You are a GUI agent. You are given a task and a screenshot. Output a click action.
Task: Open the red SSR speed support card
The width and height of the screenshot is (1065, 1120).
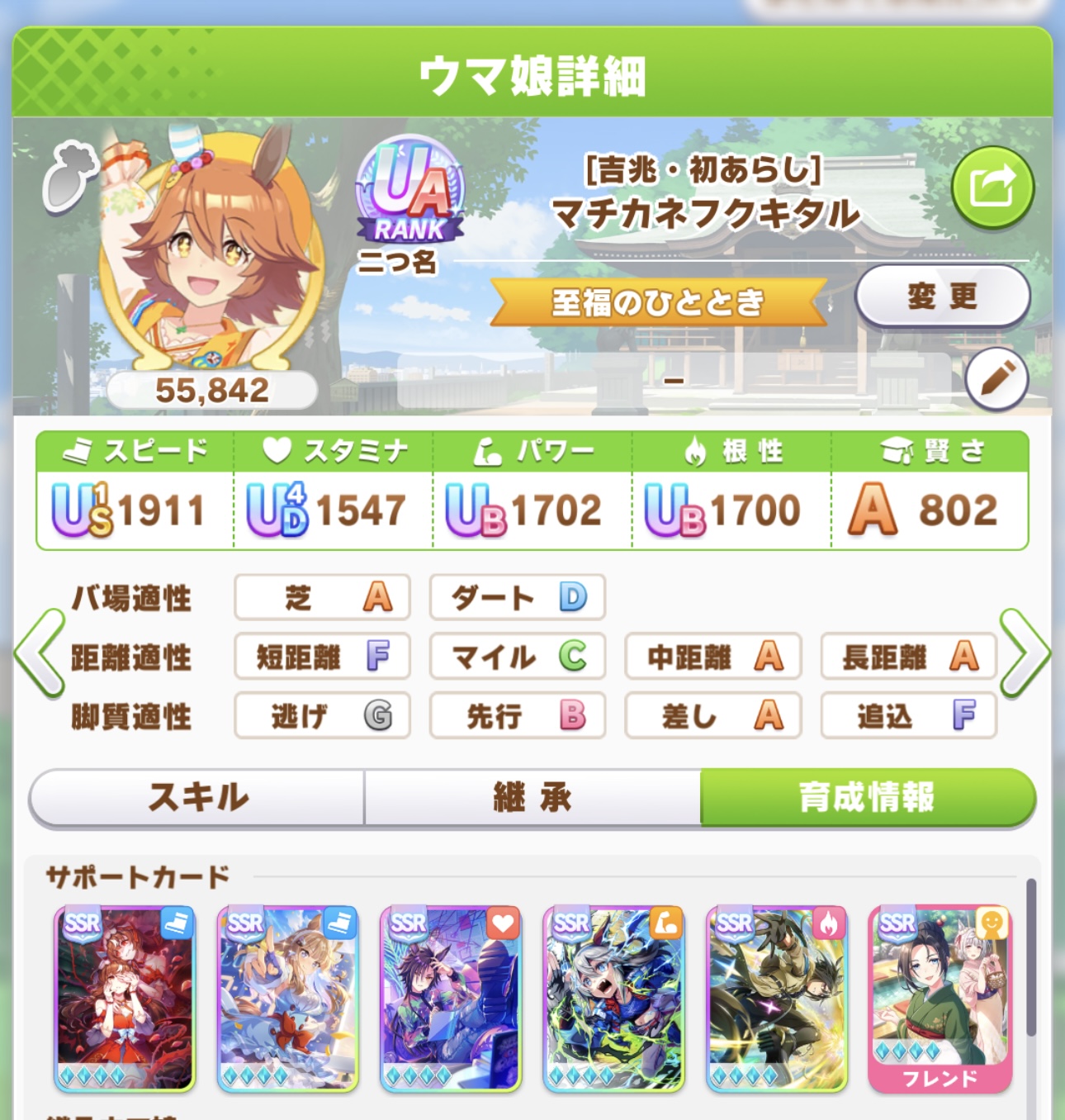[125, 998]
